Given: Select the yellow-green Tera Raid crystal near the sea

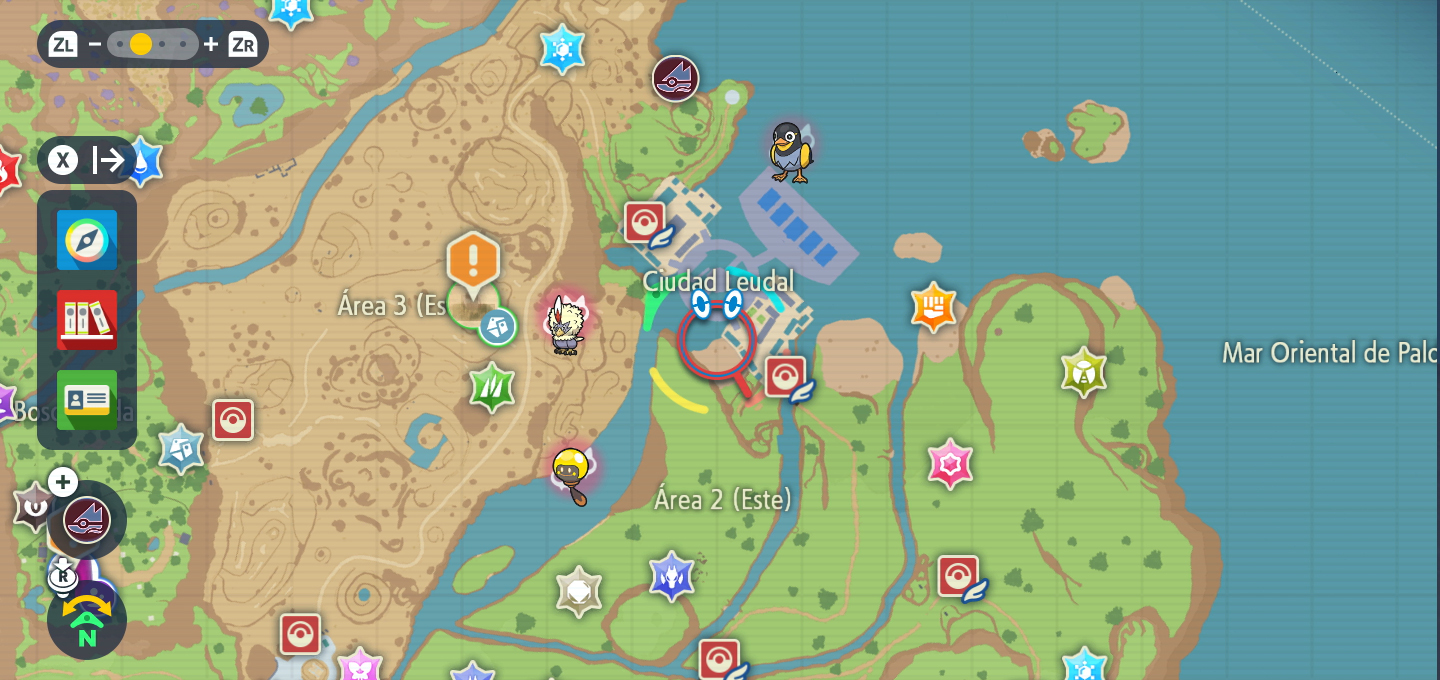Looking at the screenshot, I should (x=1084, y=373).
